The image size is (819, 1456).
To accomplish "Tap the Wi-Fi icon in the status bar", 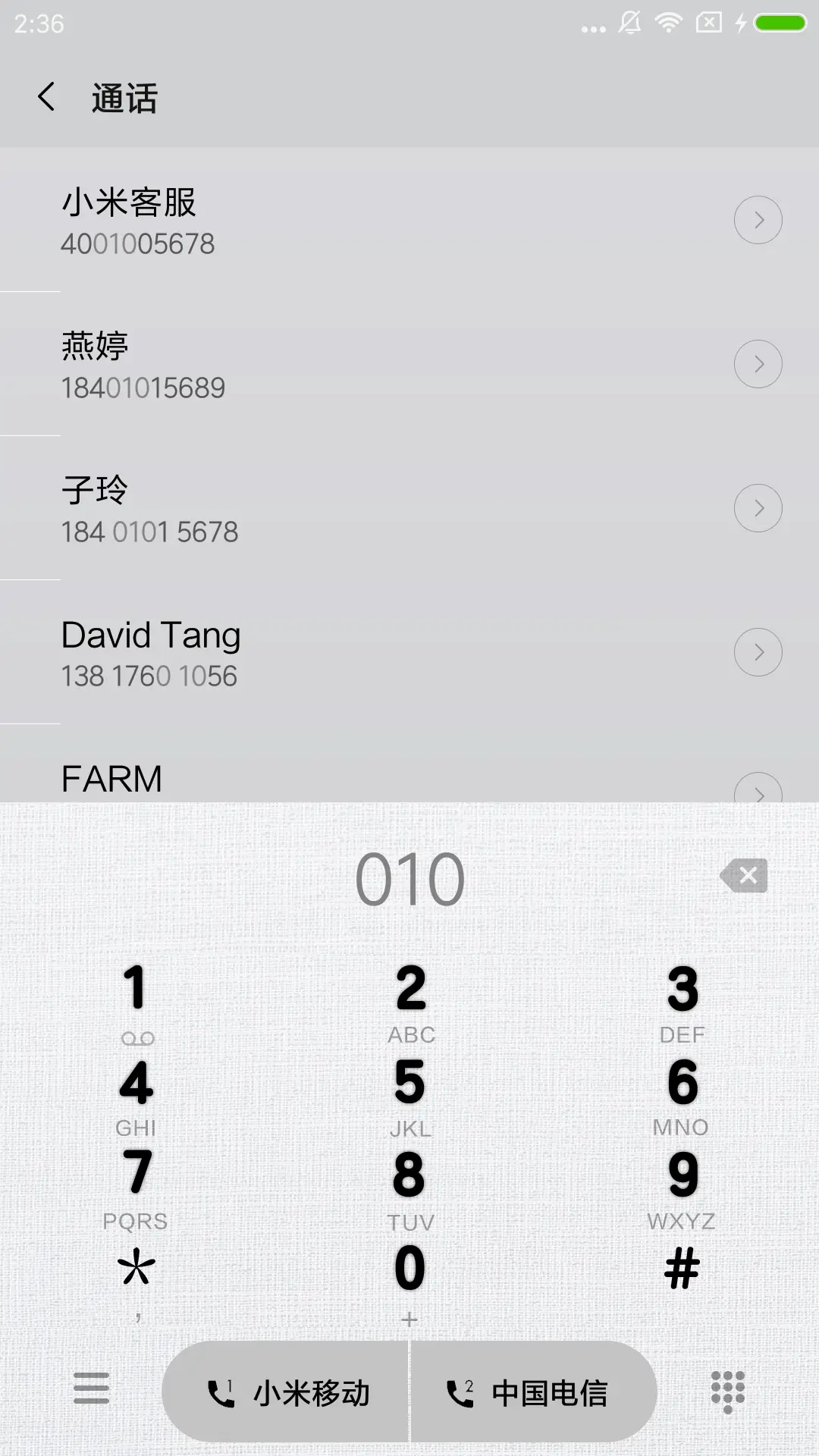I will click(667, 23).
